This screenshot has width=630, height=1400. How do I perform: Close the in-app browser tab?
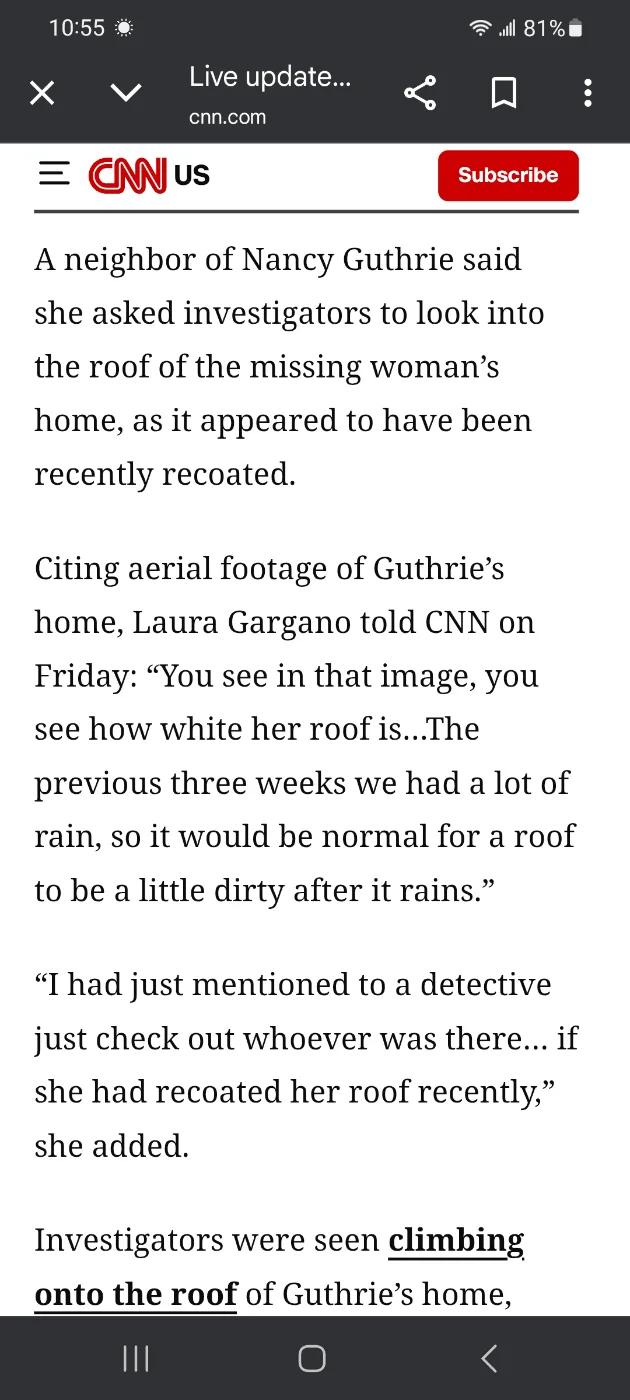tap(42, 94)
